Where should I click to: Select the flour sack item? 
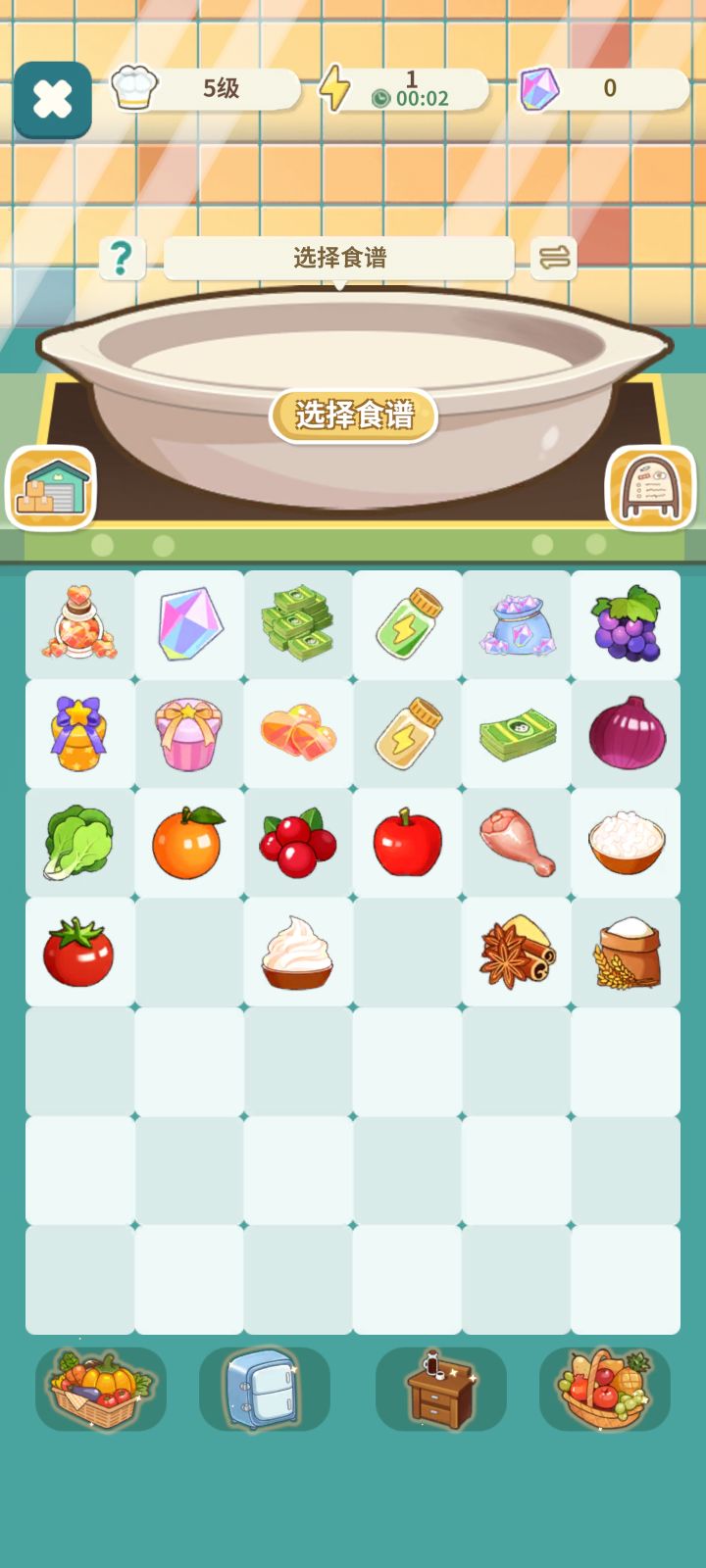tap(625, 952)
